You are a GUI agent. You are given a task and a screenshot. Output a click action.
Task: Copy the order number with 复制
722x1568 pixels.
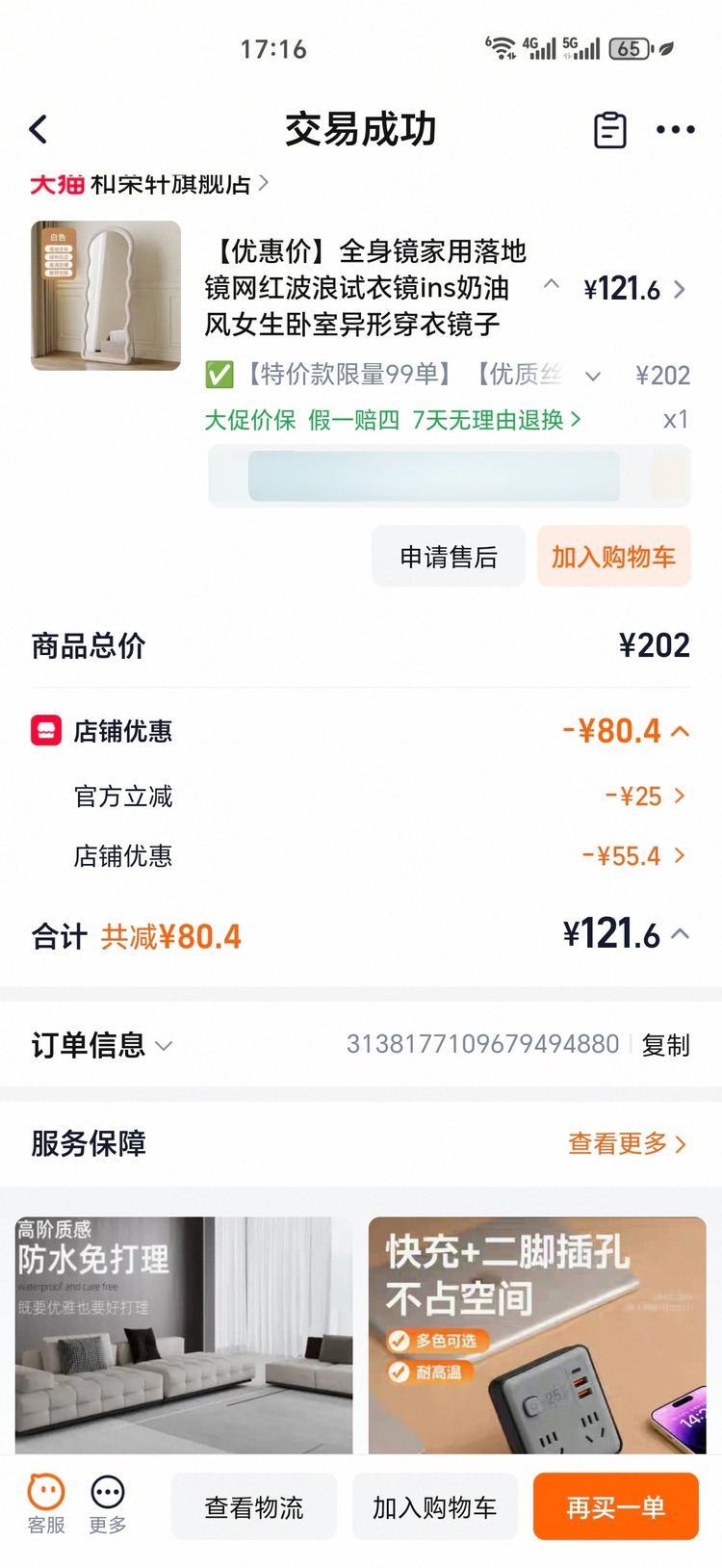click(x=665, y=1045)
